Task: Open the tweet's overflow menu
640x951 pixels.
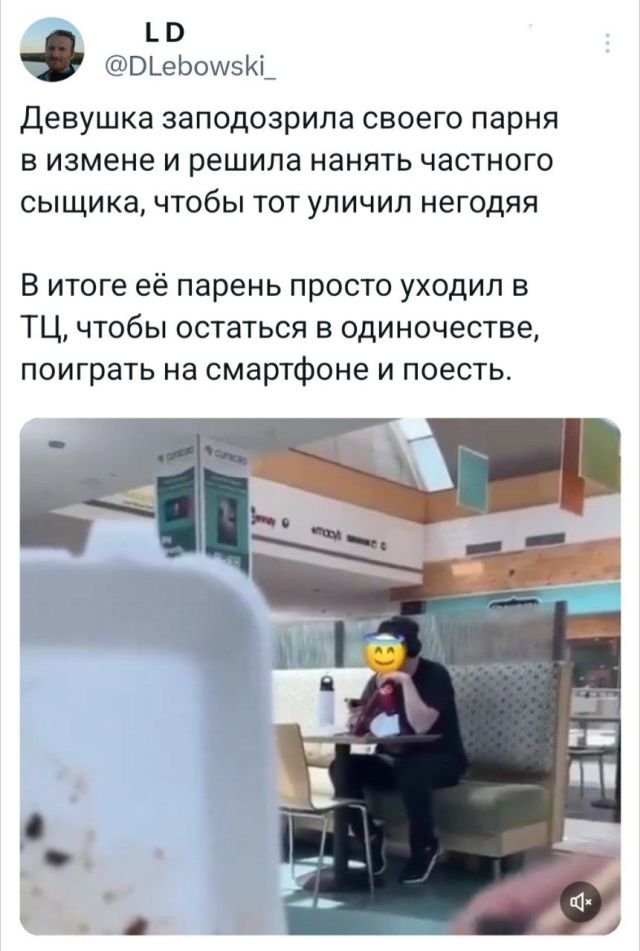Action: point(609,44)
